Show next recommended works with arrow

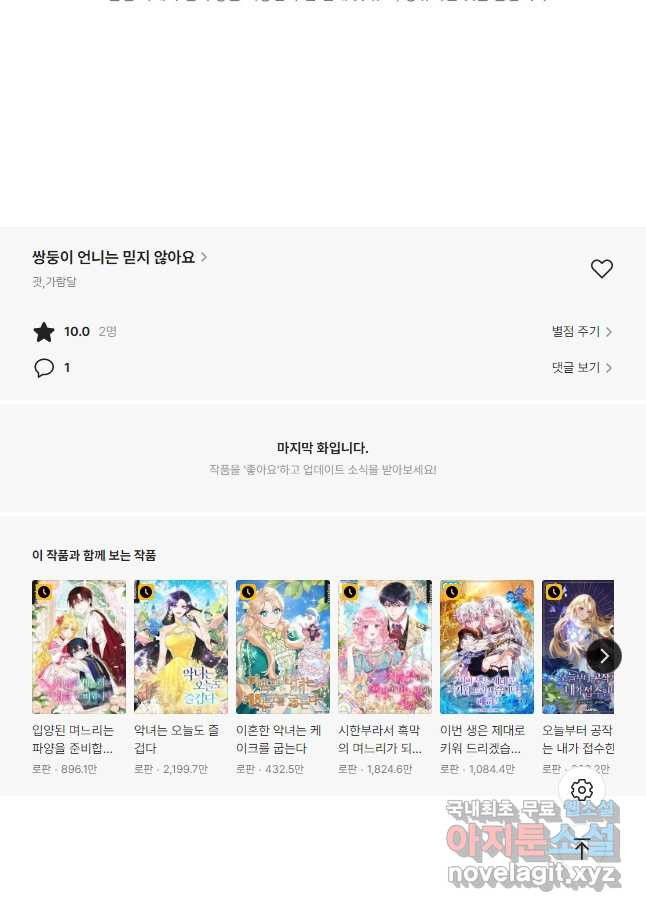[604, 656]
